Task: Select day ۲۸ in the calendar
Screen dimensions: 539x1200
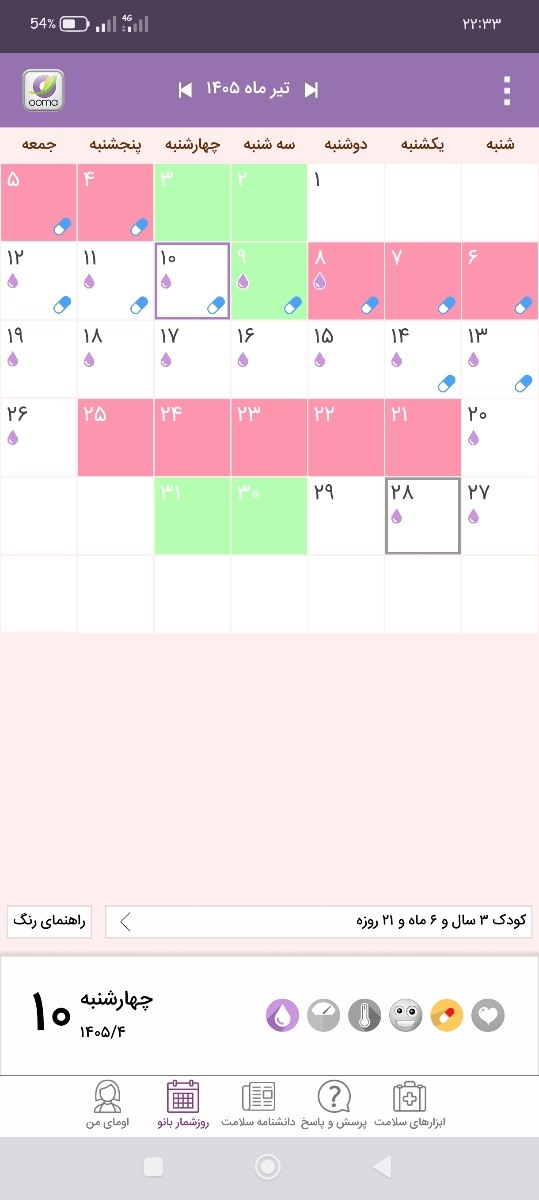Action: [x=422, y=516]
